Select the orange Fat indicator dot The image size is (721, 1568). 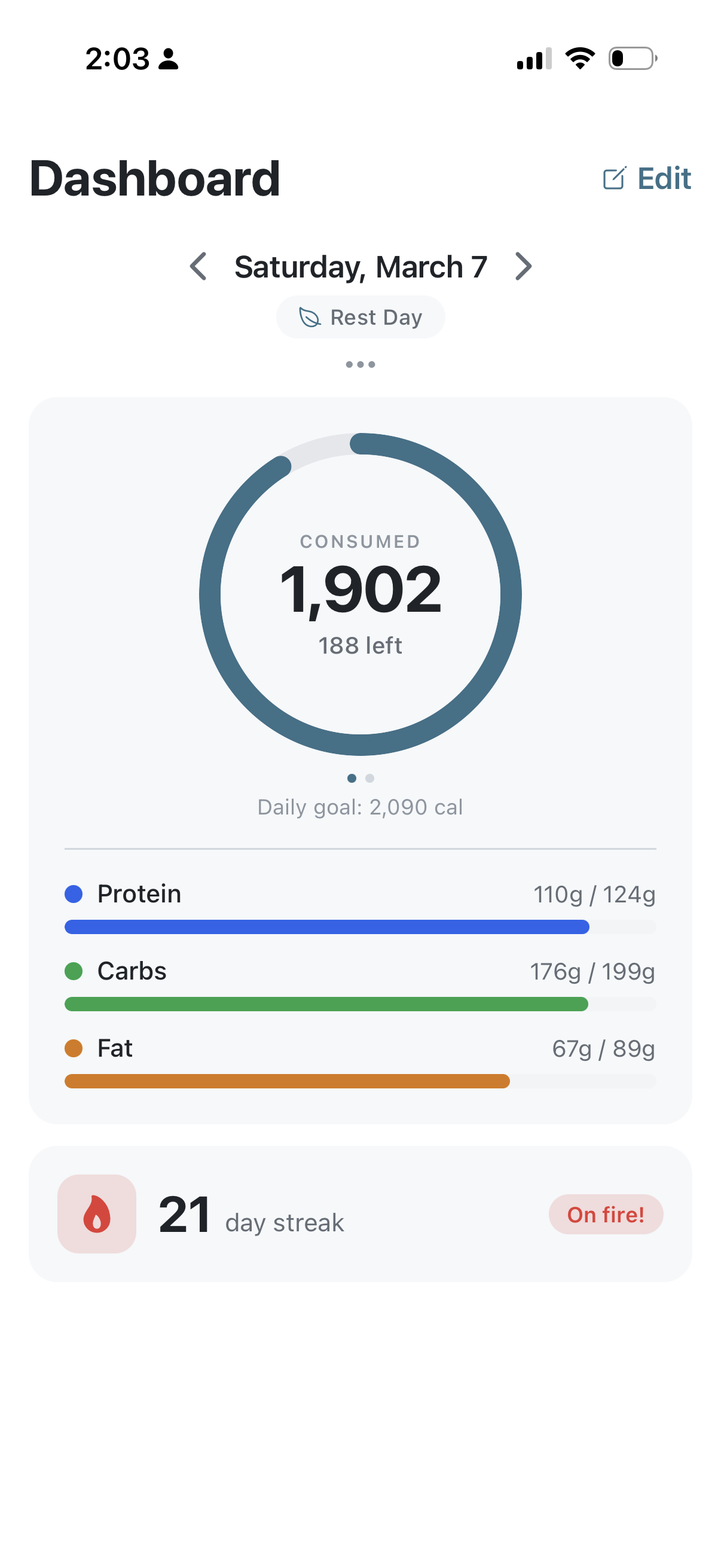coord(74,1048)
